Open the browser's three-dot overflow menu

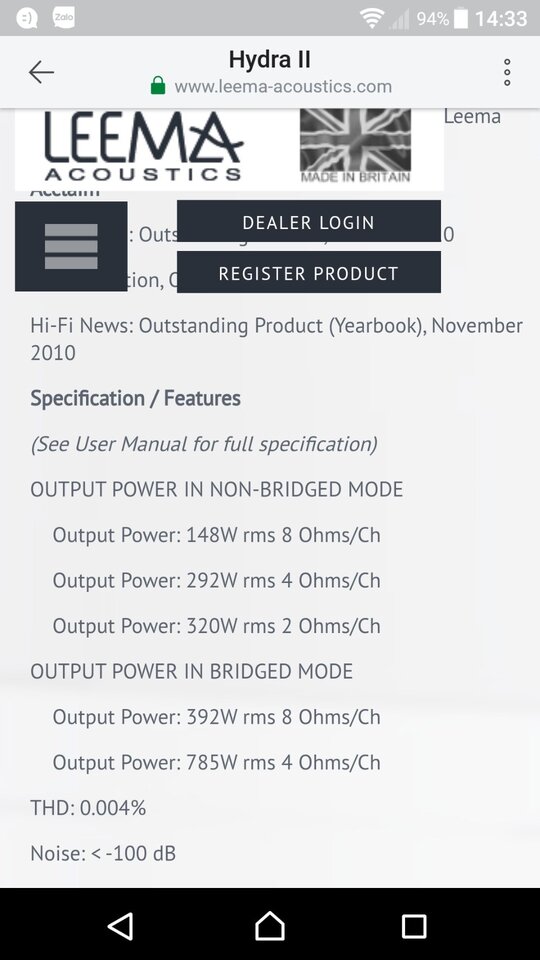pyautogui.click(x=506, y=72)
